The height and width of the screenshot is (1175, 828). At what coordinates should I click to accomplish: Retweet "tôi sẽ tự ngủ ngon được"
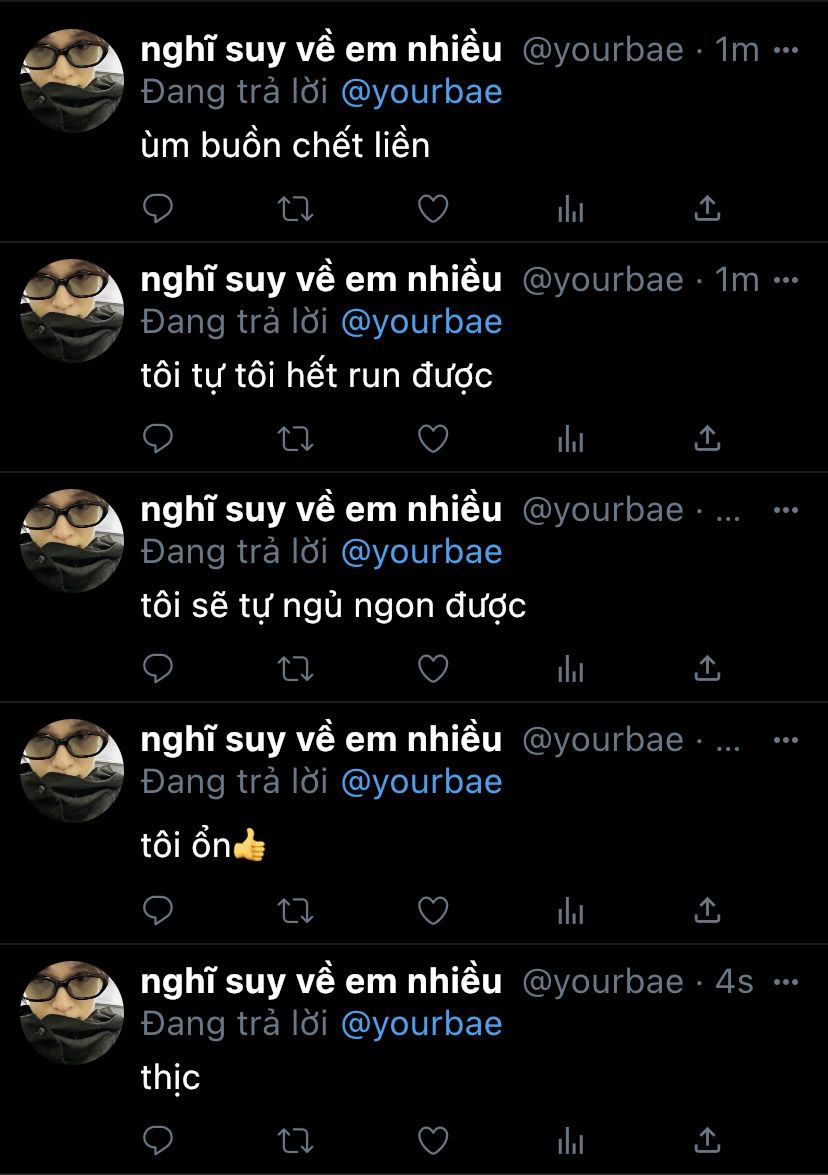coord(295,669)
